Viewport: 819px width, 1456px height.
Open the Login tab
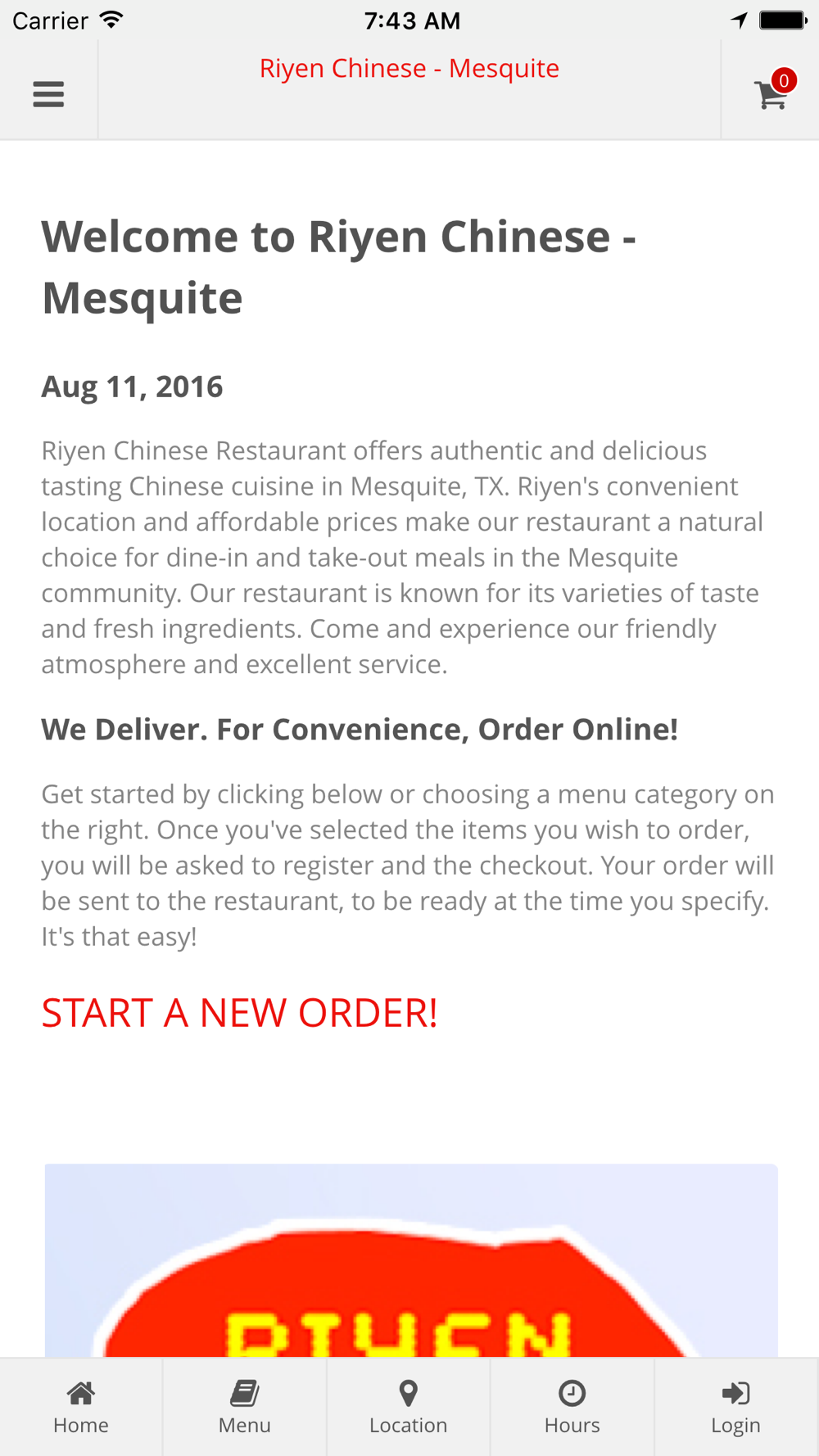pyautogui.click(x=736, y=1407)
